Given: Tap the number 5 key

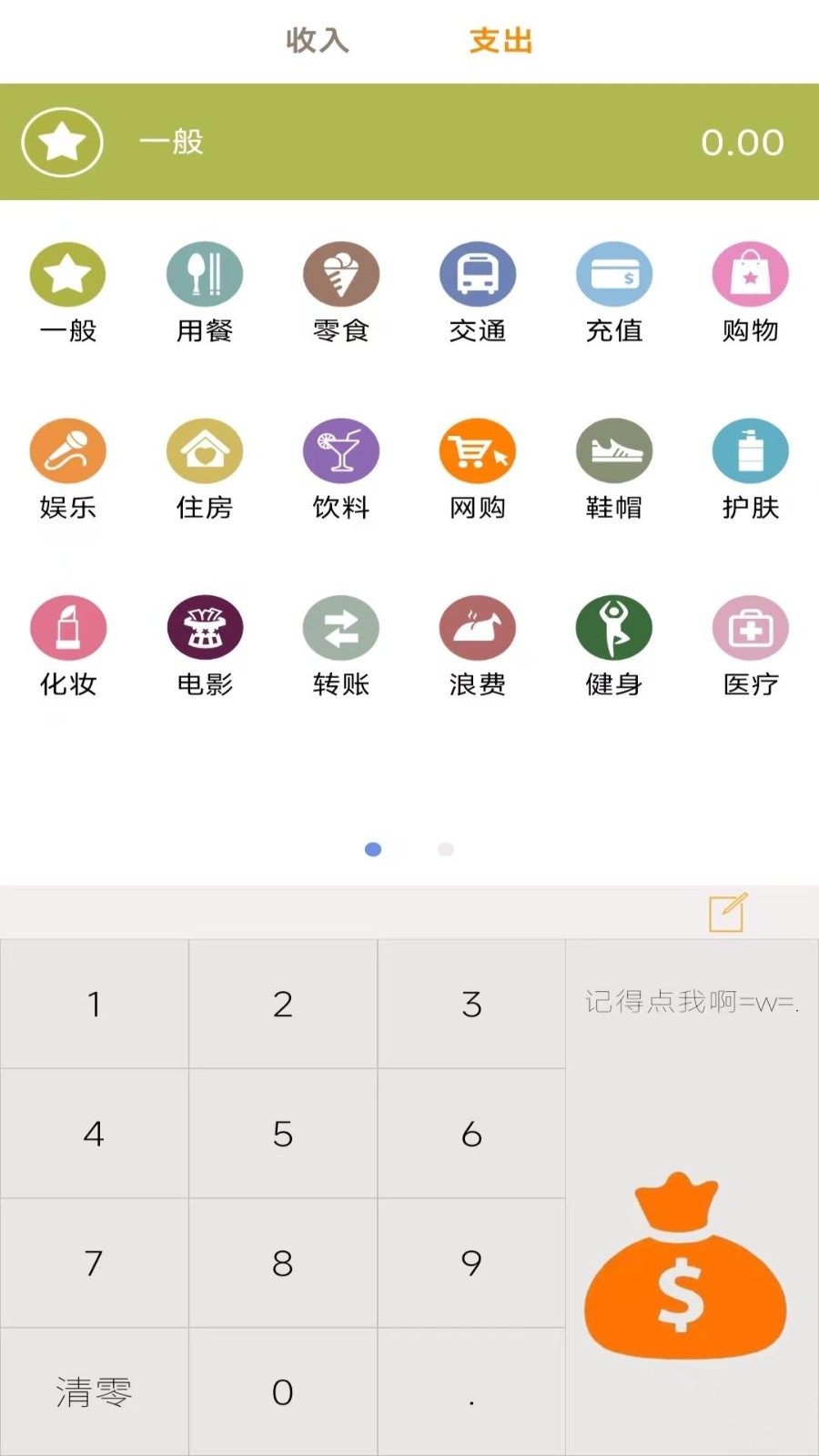Looking at the screenshot, I should tap(282, 1134).
